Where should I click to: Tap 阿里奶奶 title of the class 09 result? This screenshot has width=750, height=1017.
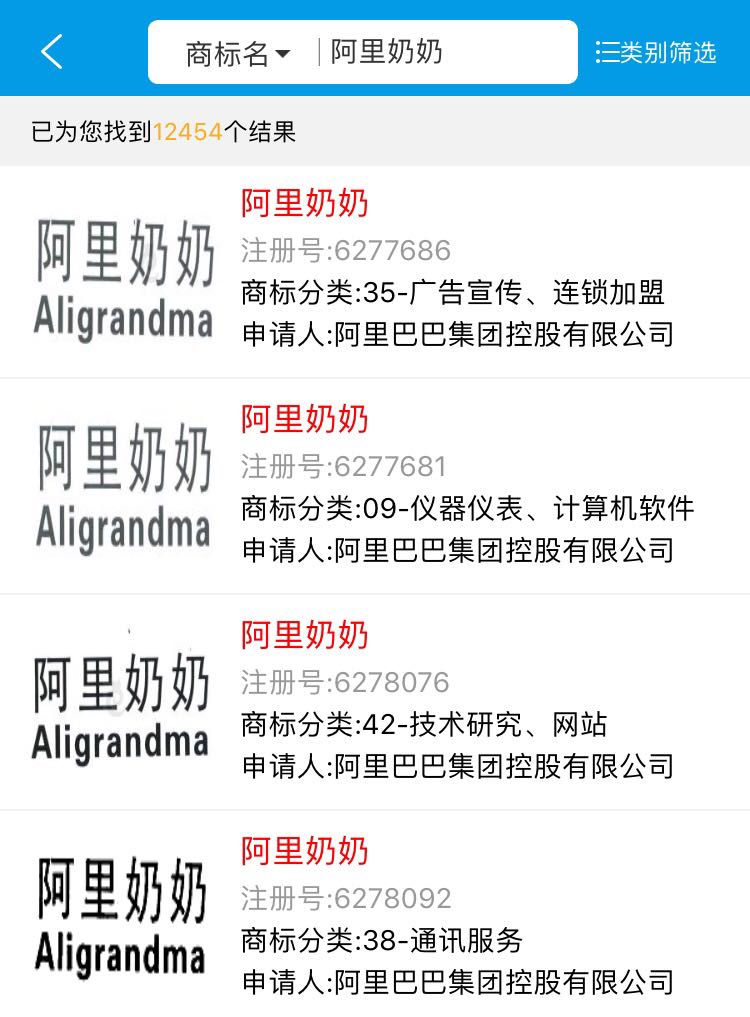tap(302, 420)
